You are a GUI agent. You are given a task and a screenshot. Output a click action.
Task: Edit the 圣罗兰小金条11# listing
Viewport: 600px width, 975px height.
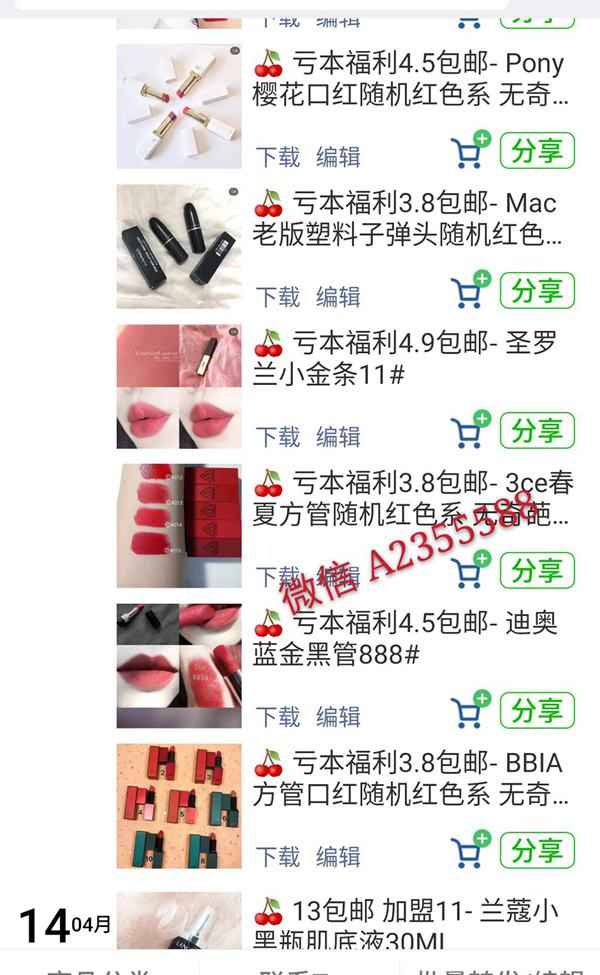[x=338, y=437]
